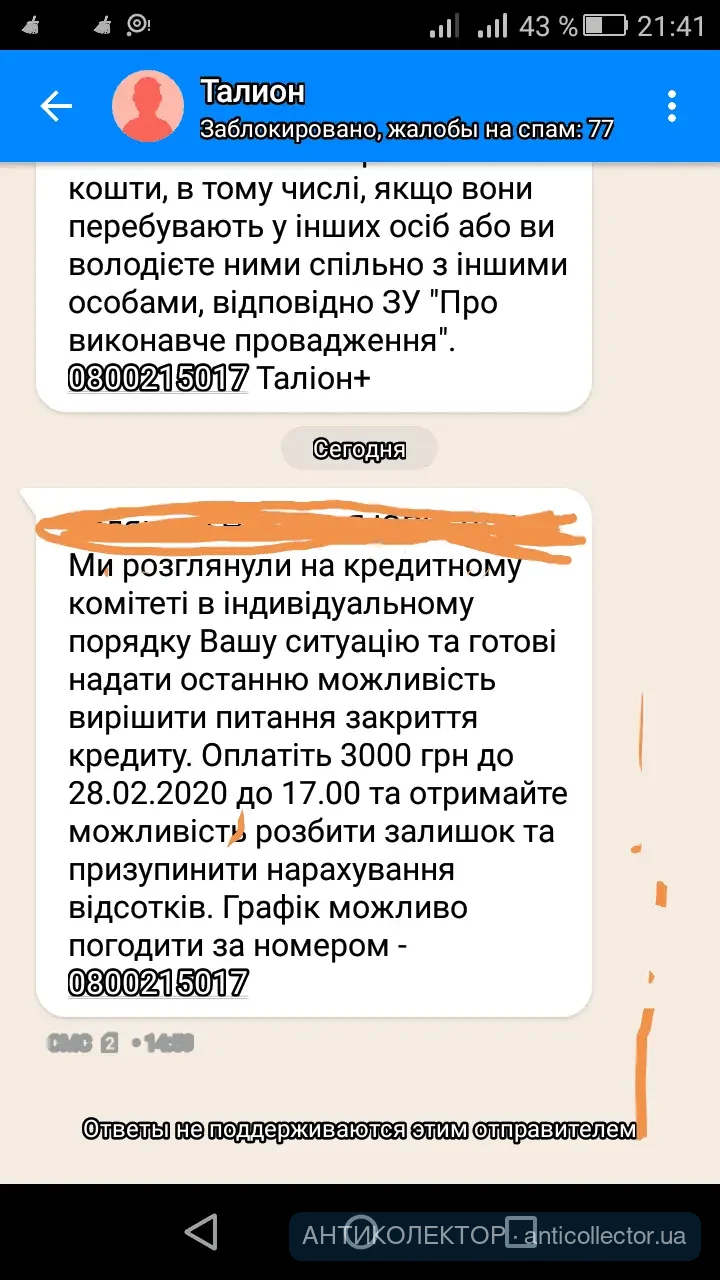The image size is (720, 1280).
Task: Call 0800215017 from today's message
Action: pyautogui.click(x=158, y=982)
